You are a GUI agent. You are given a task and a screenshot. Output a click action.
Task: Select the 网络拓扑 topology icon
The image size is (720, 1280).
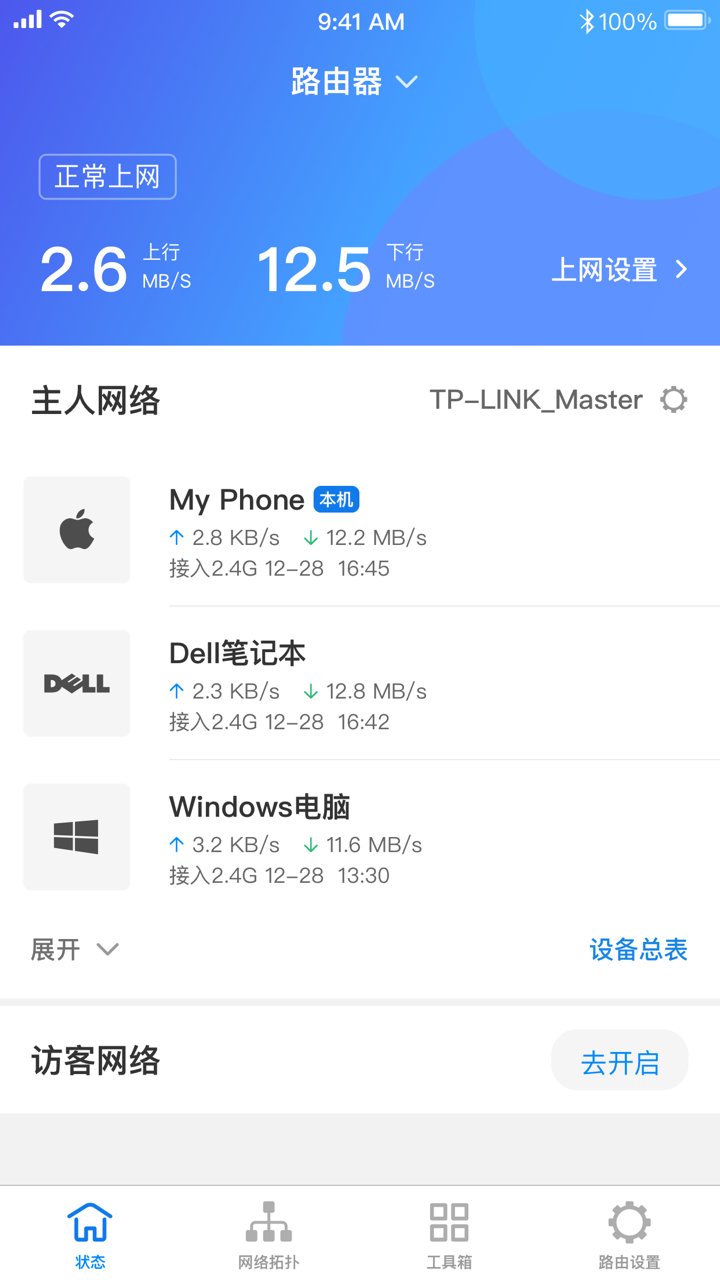point(269,1221)
